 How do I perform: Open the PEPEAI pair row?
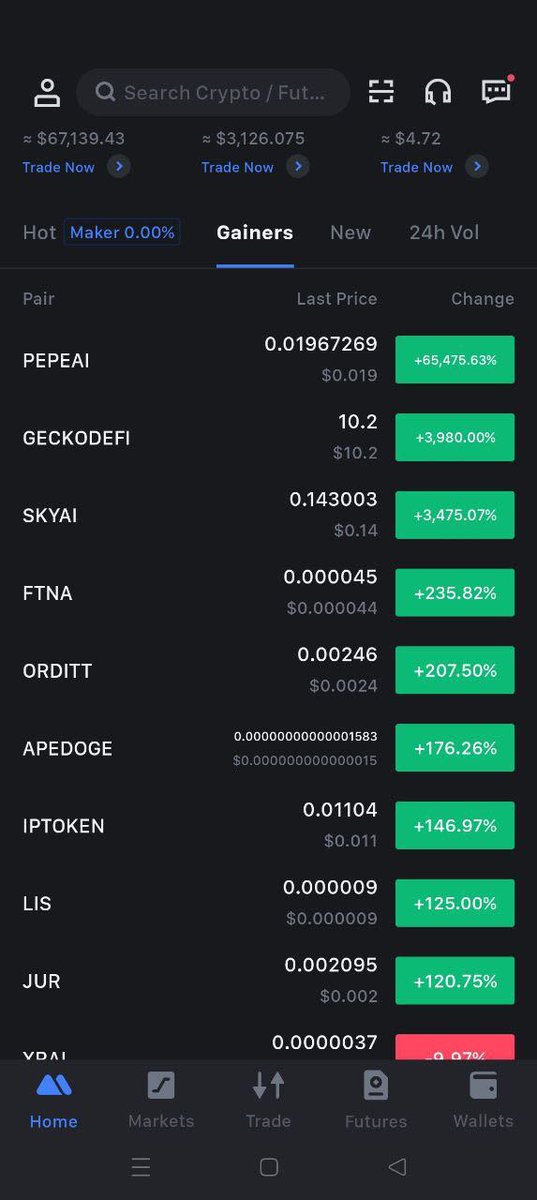pos(268,360)
